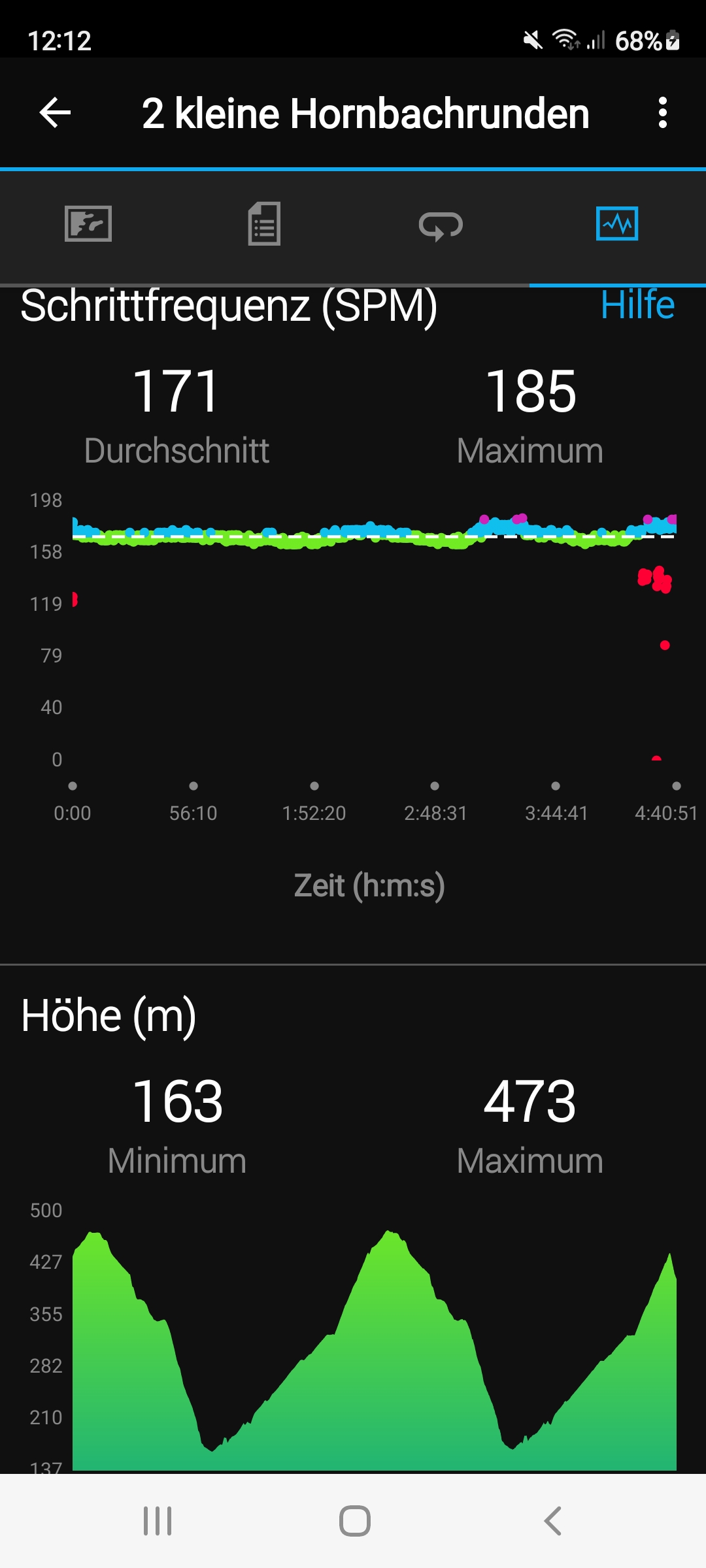
Task: Switch to the laps tab
Action: pos(441,225)
